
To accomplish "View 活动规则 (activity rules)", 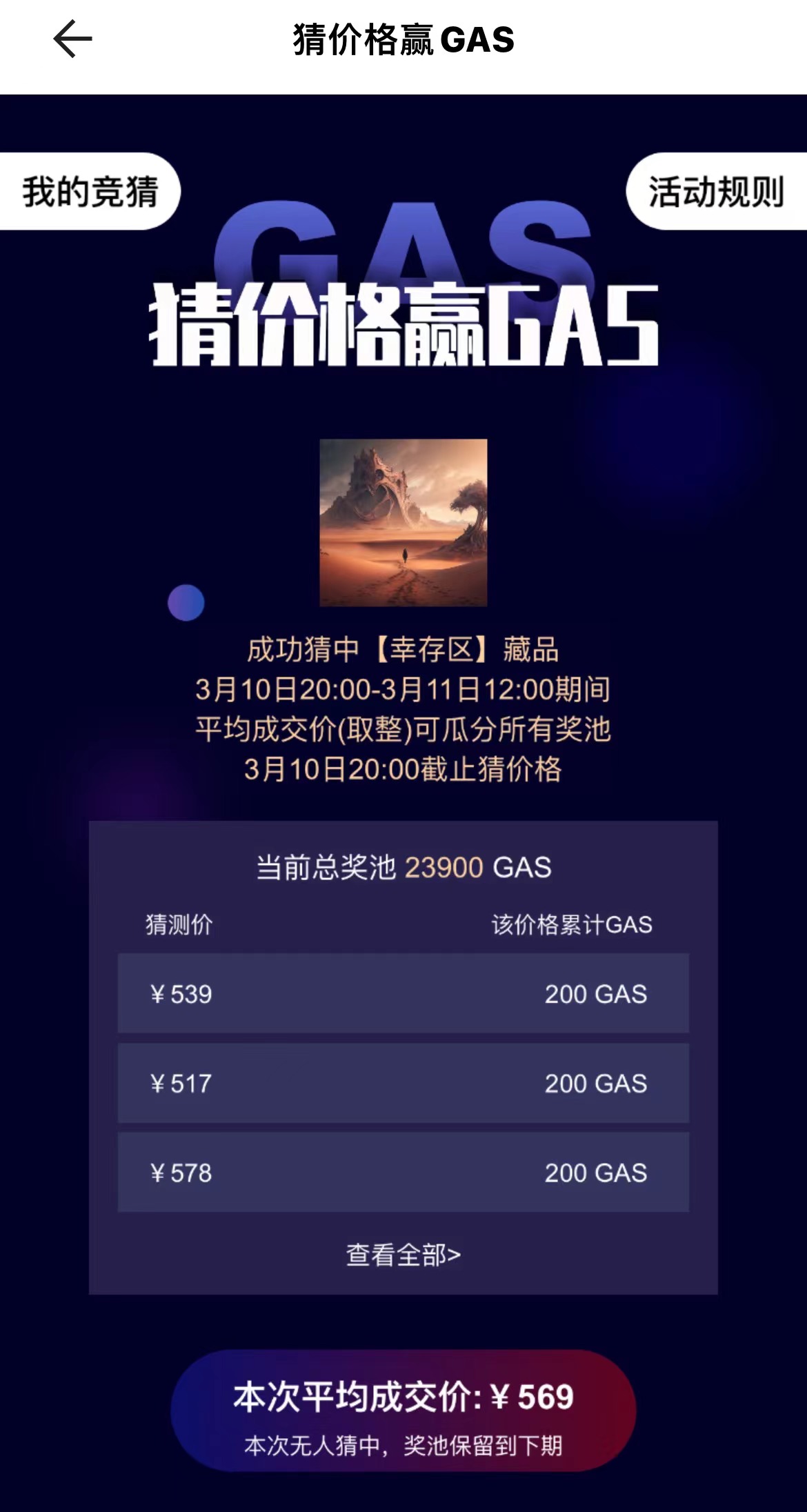I will 716,192.
